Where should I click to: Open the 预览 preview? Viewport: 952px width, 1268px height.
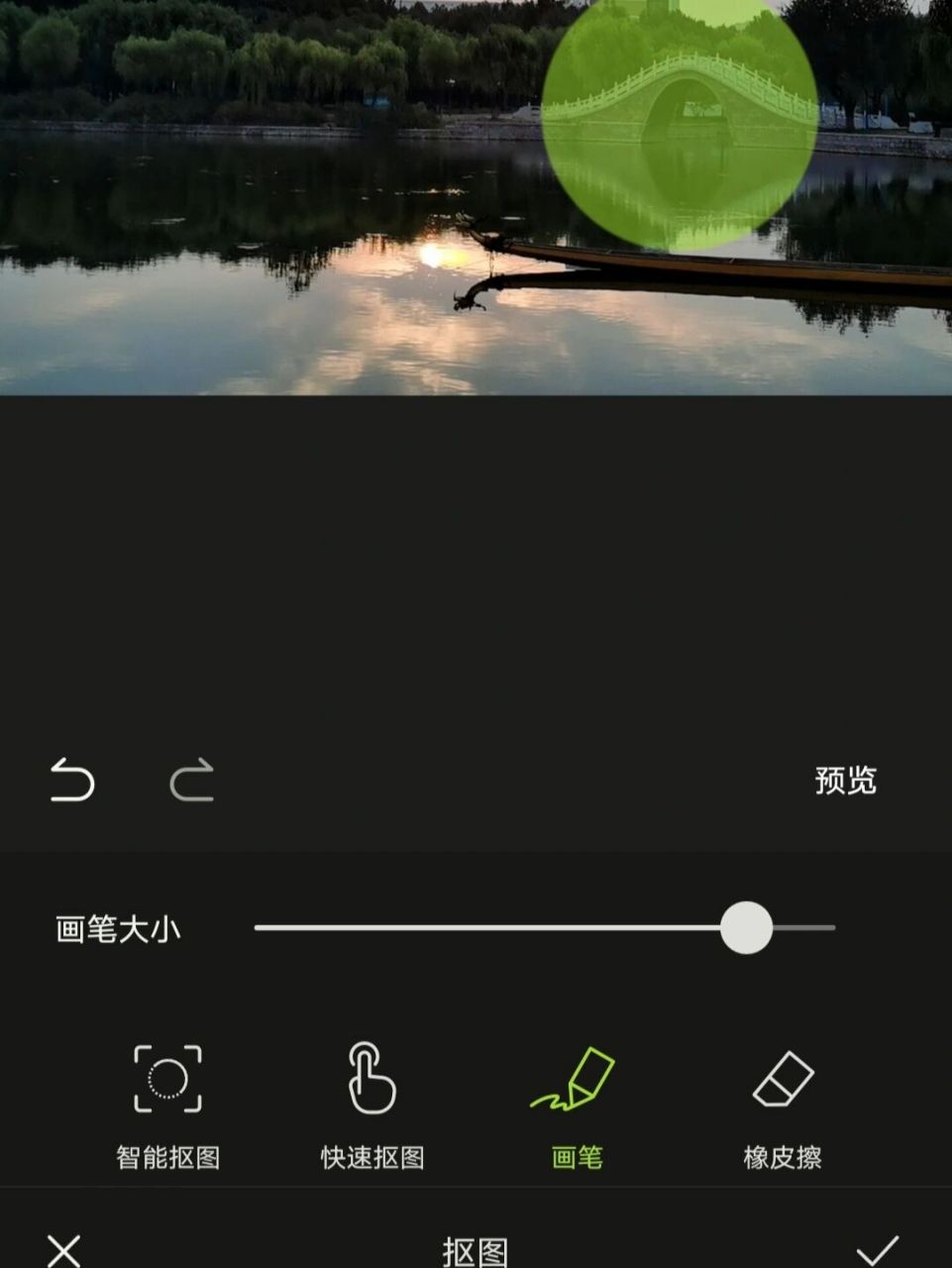845,781
